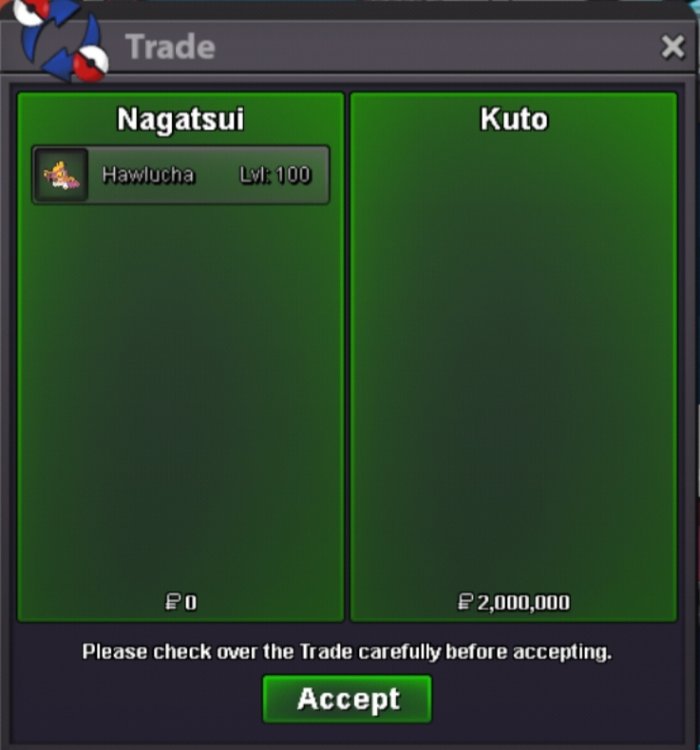The image size is (700, 750).
Task: Inspect the Hawlucha Lvl 100 entry
Action: point(181,175)
